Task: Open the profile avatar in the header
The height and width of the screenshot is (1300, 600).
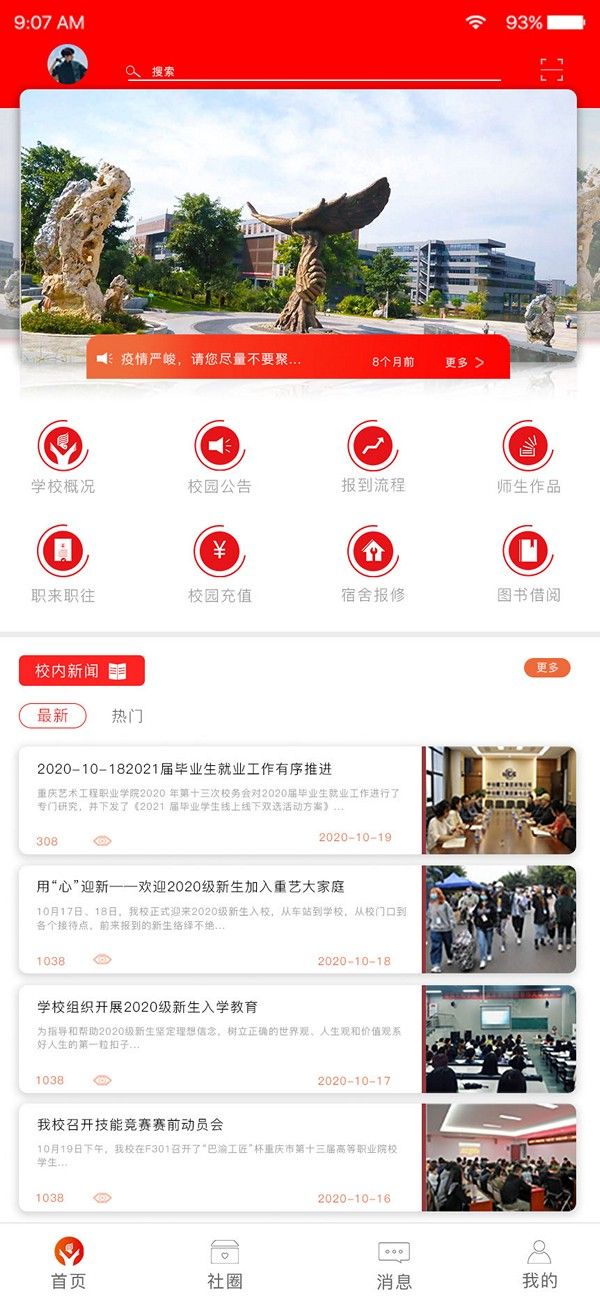Action: [x=68, y=65]
